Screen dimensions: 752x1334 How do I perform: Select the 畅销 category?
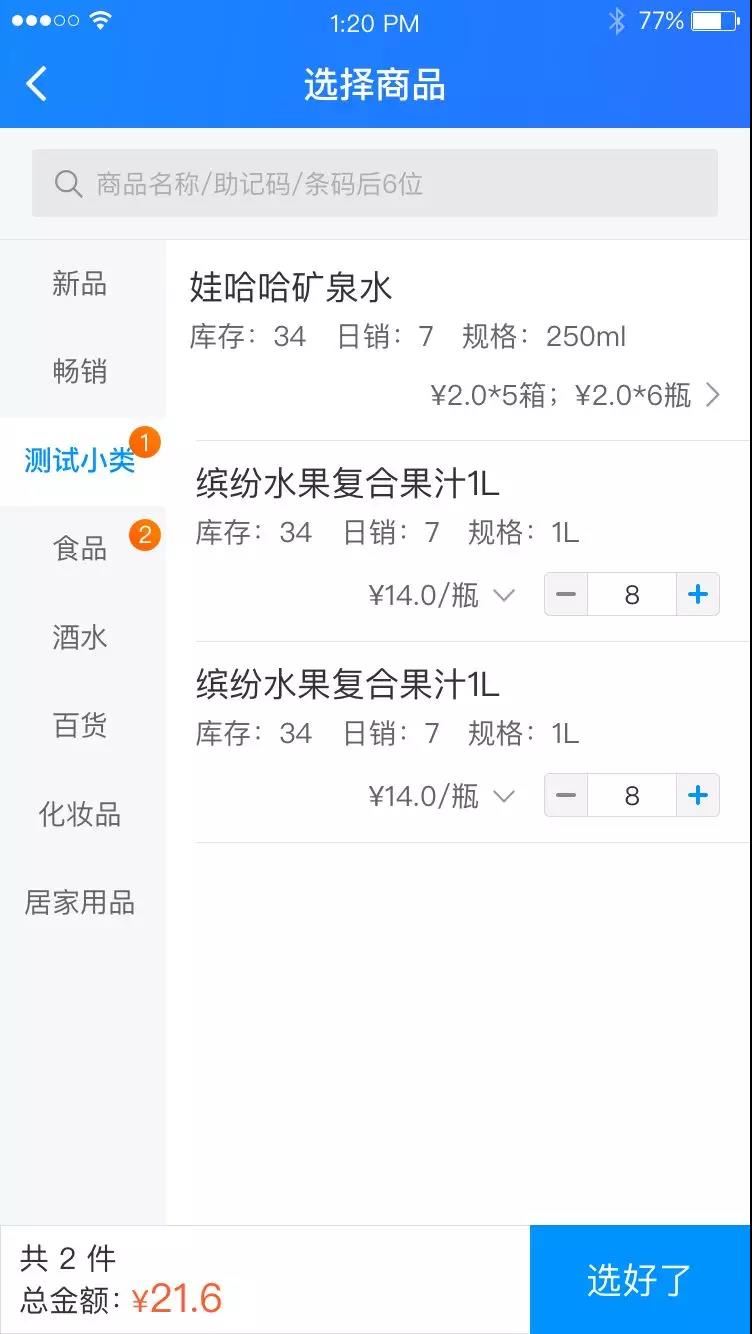tap(80, 372)
